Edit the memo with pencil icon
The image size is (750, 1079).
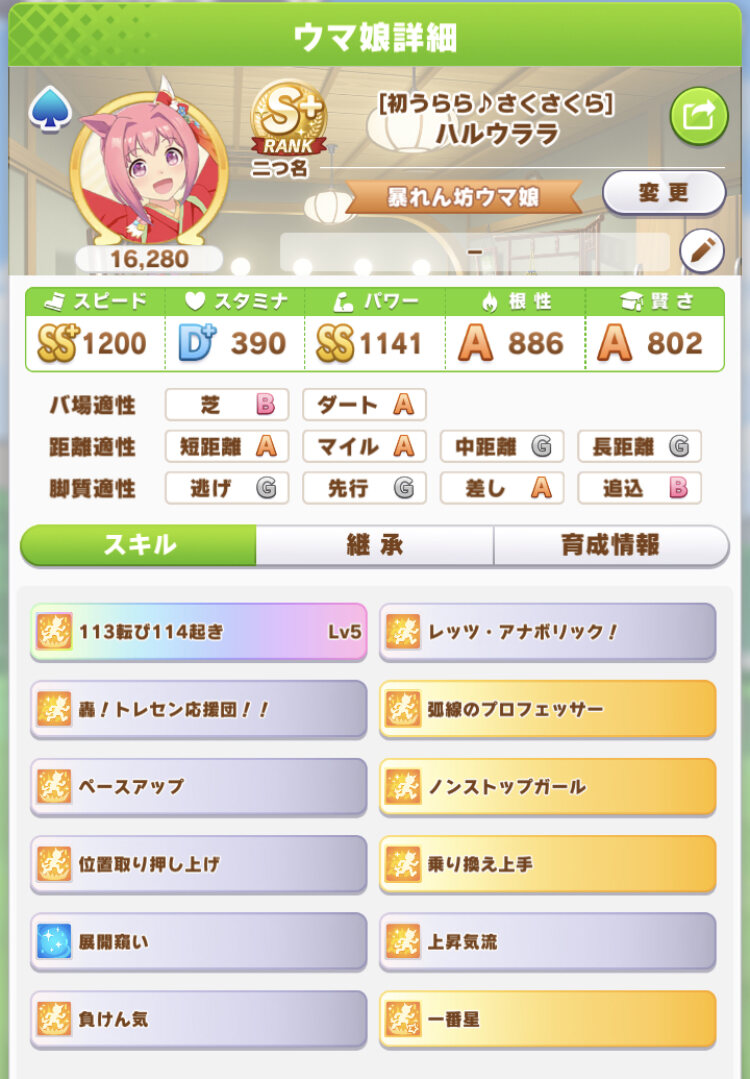click(x=702, y=251)
